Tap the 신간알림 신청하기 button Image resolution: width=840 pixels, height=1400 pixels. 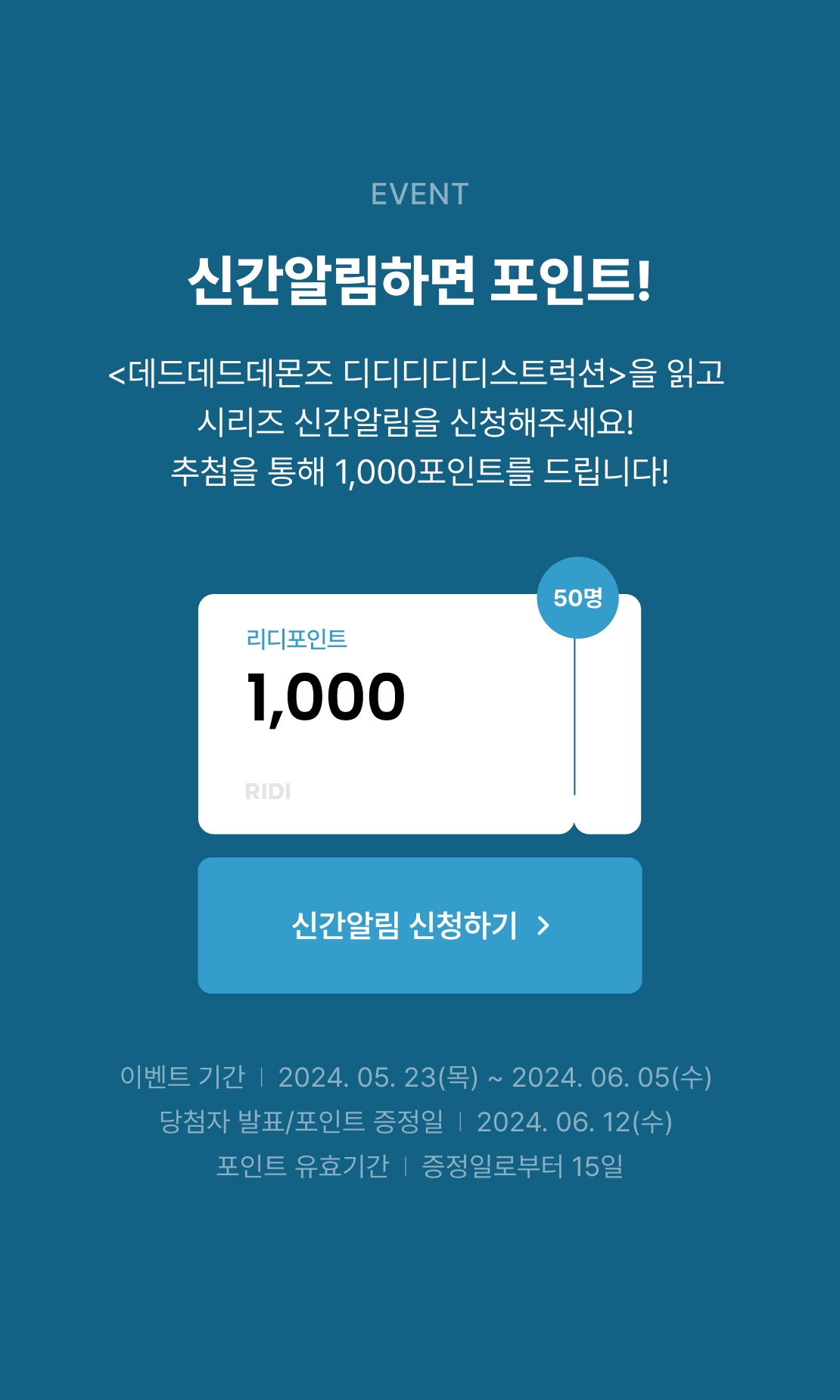coord(420,925)
